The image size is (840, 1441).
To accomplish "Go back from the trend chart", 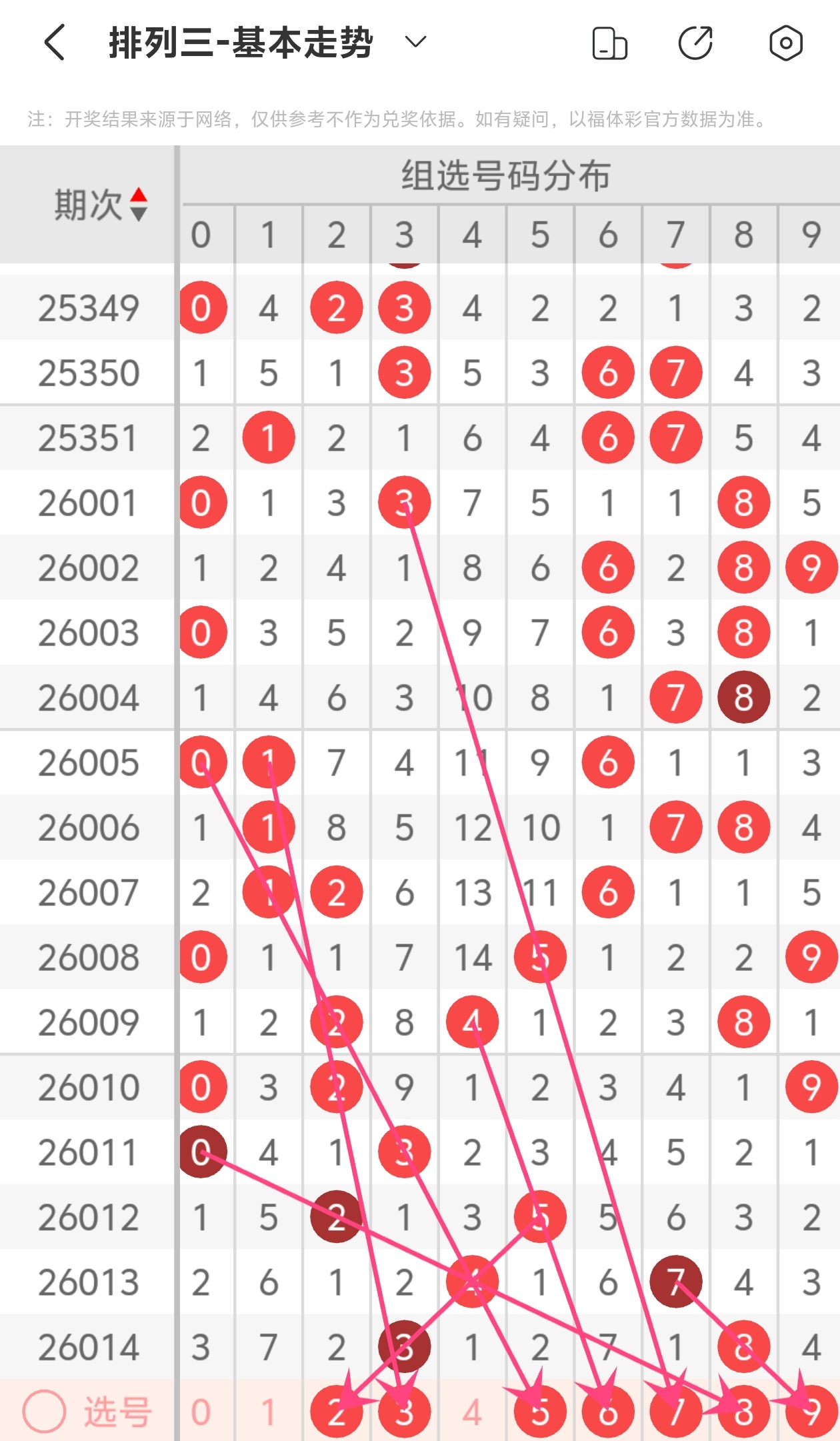I will click(55, 43).
